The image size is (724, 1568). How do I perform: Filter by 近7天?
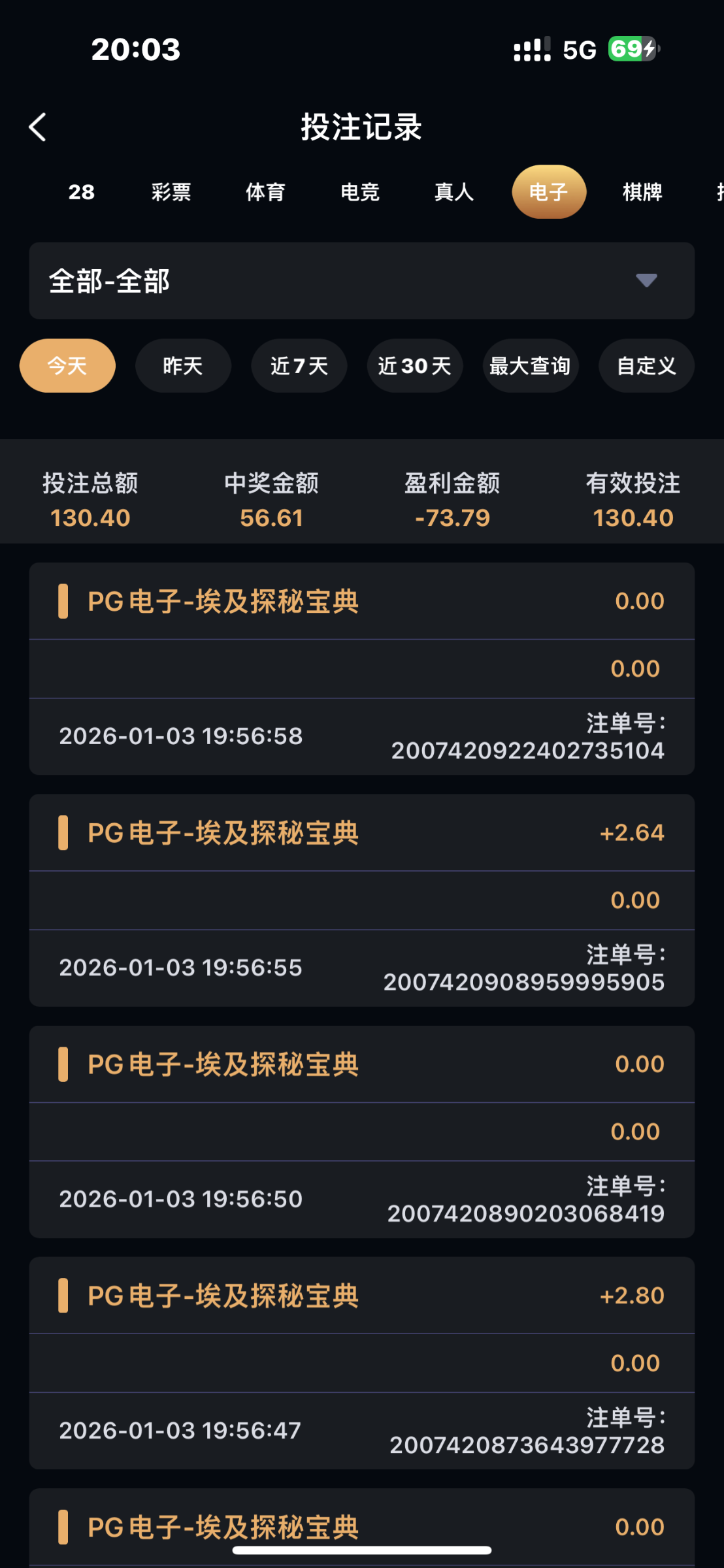tap(299, 366)
